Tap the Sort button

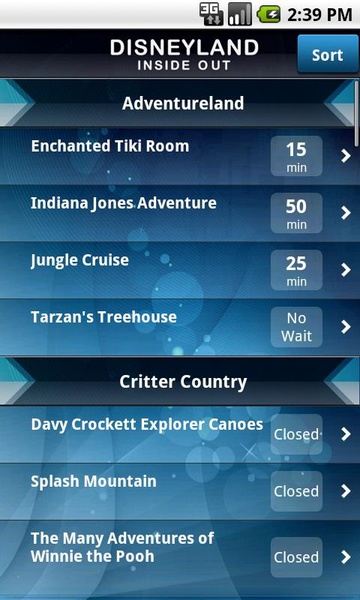tap(328, 54)
